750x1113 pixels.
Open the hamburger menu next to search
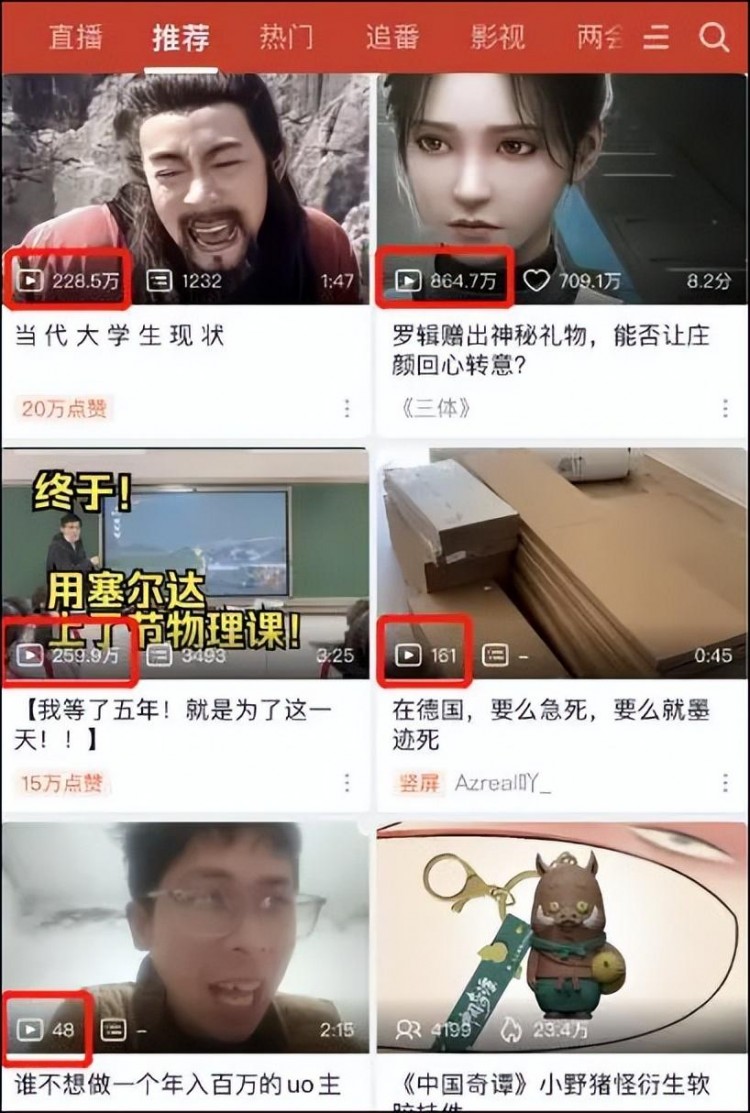coord(658,37)
